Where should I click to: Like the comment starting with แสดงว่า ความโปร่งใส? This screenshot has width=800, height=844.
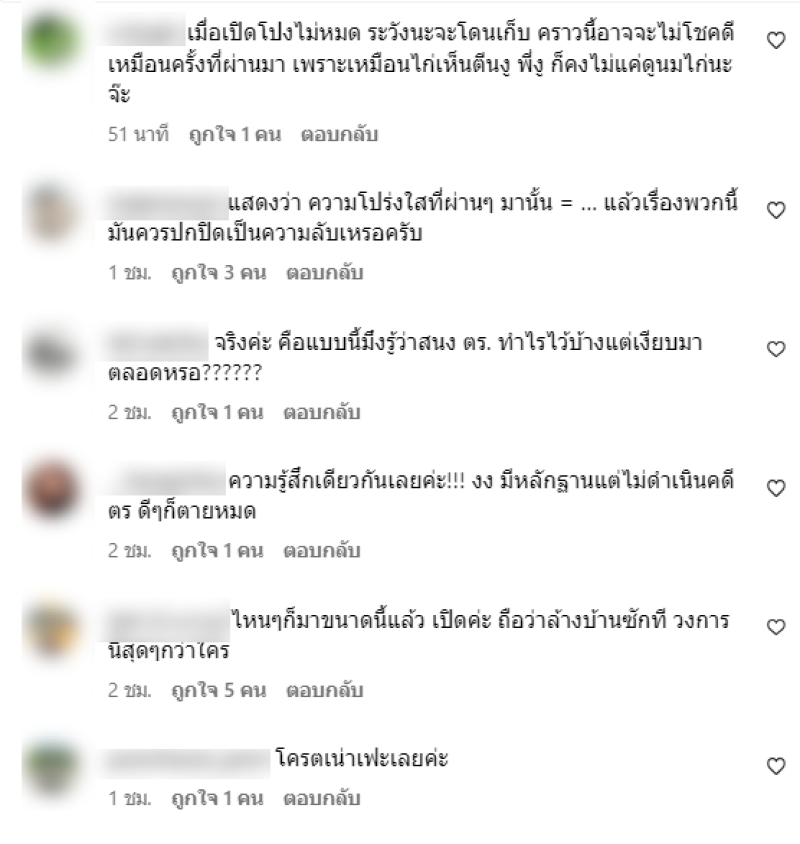click(774, 210)
